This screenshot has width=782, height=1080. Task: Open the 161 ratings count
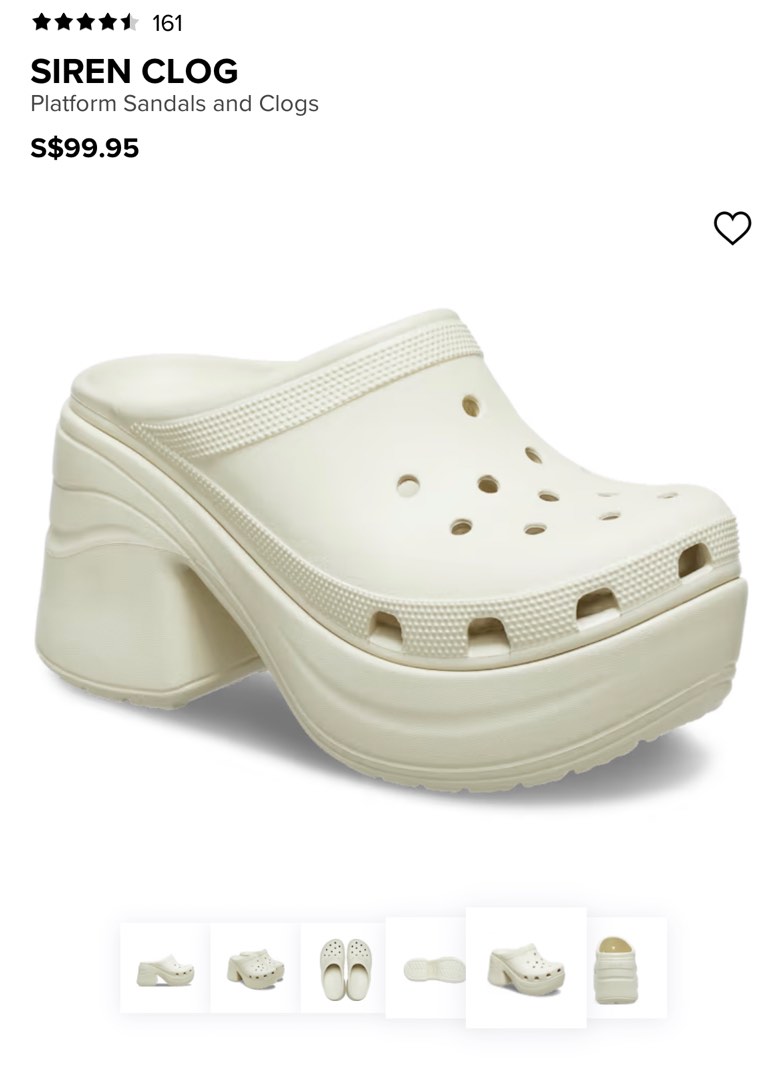(166, 19)
